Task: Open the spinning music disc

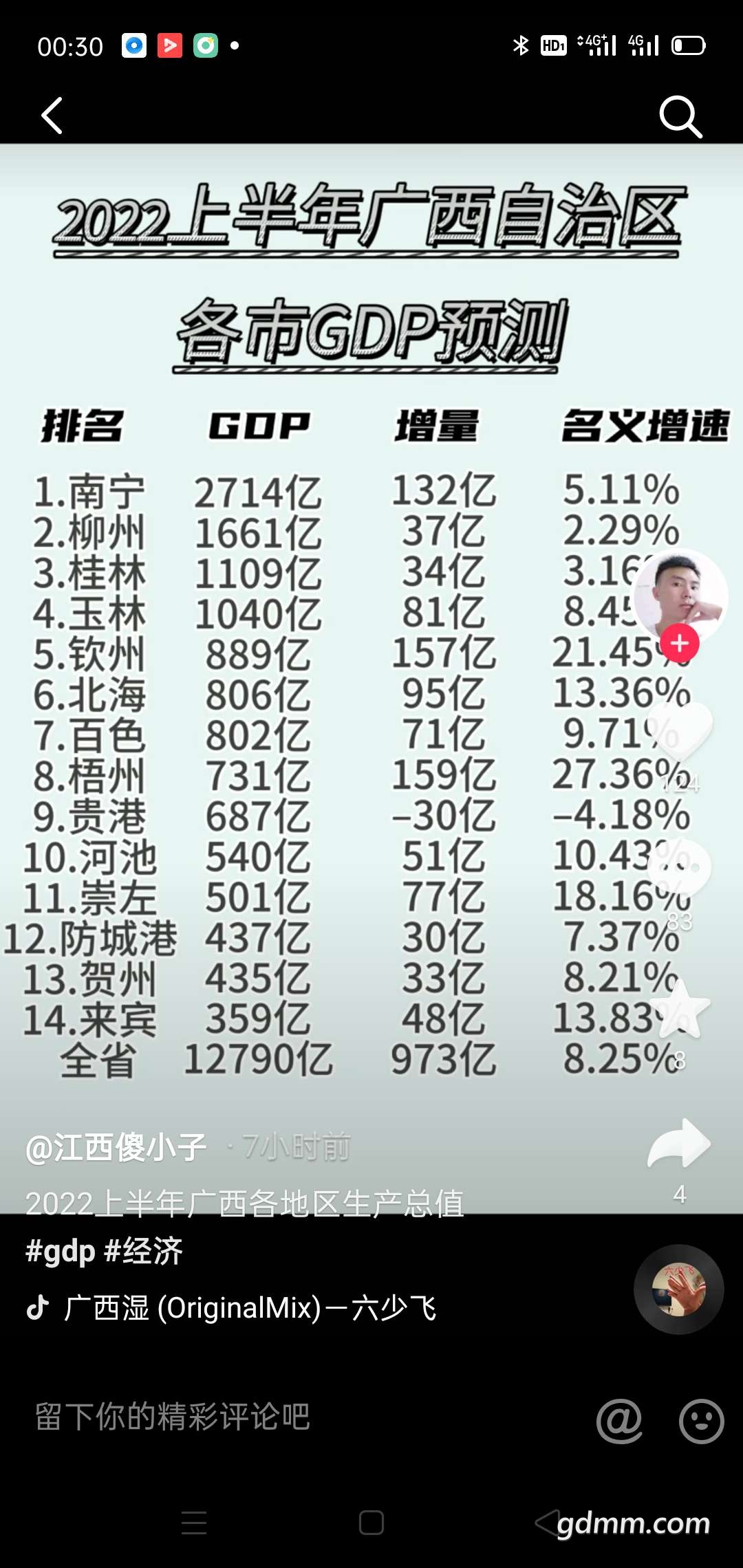Action: (x=679, y=1289)
